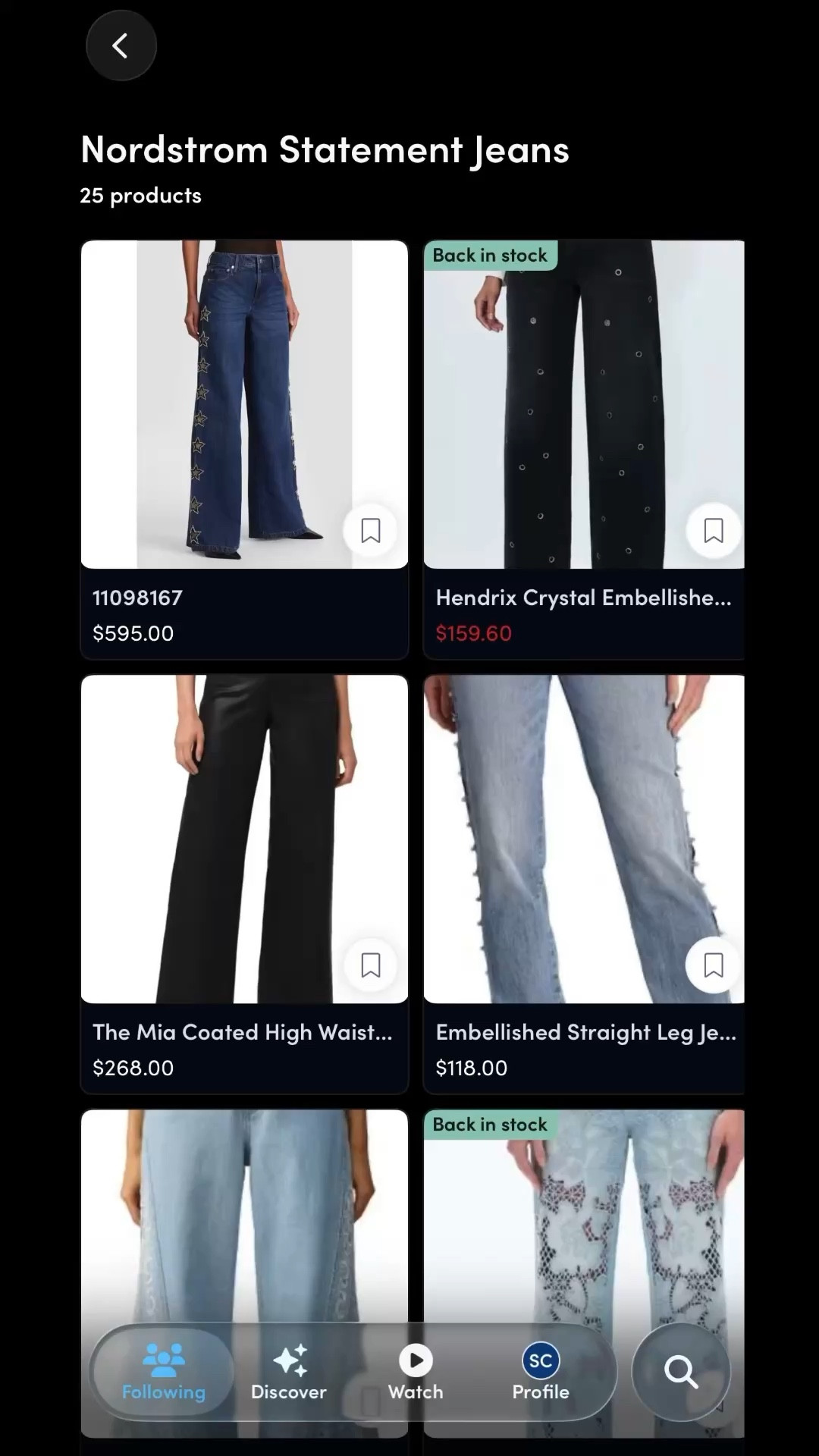Toggle save on The Mia Coated High Waist jeans
Viewport: 819px width, 1456px height.
tap(370, 965)
